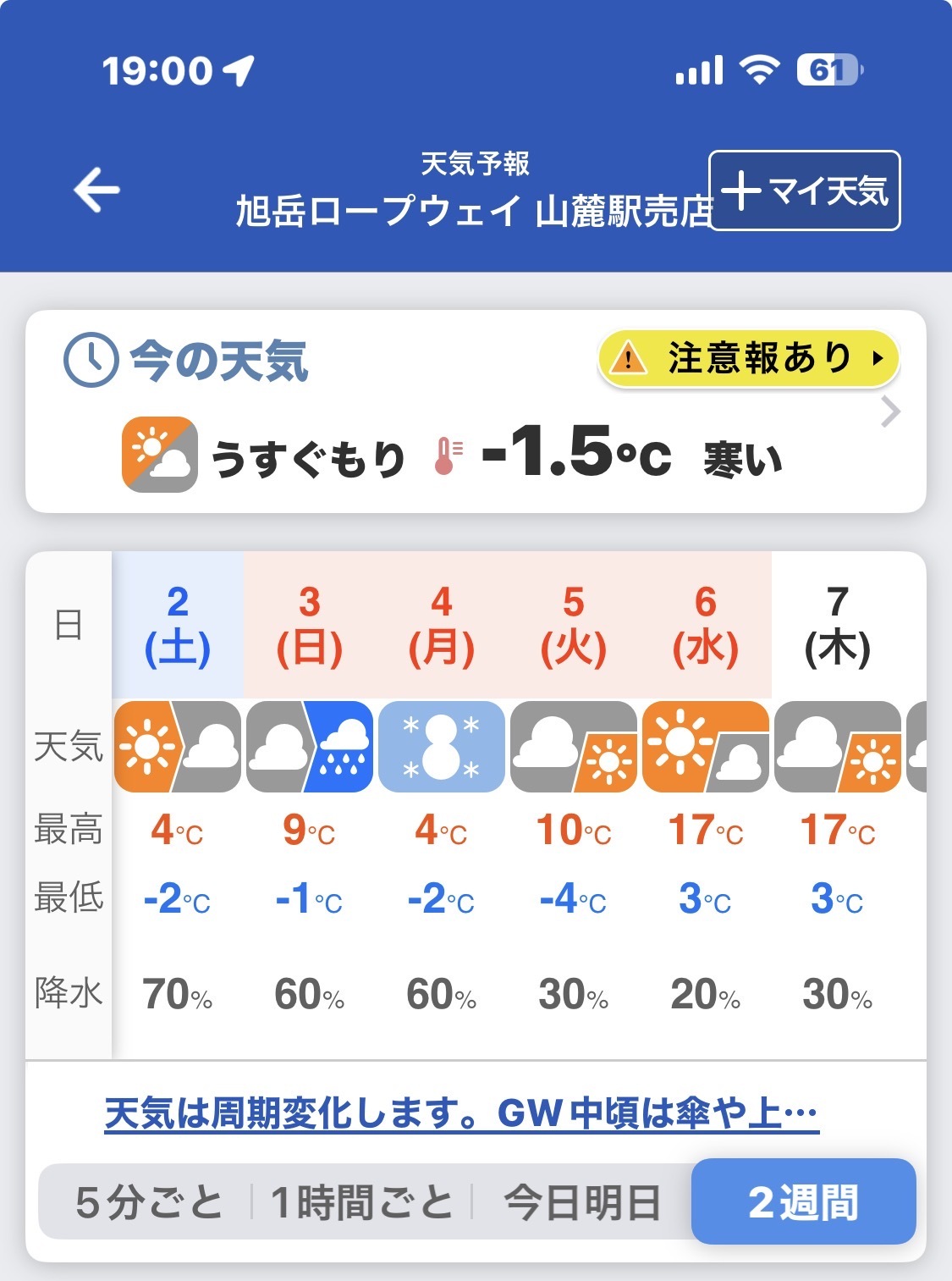Select the forecast column for 3 (日)

(x=310, y=804)
